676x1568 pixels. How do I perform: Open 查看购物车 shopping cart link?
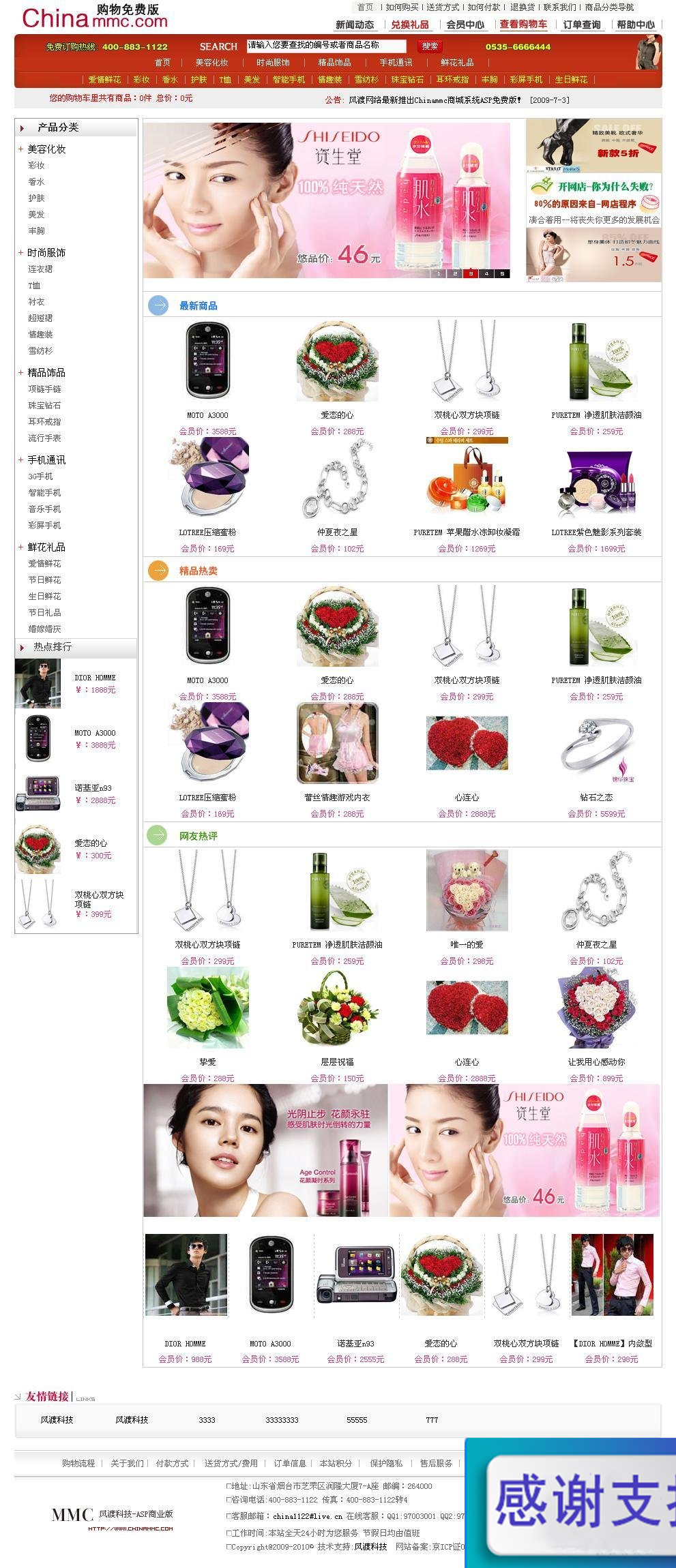tap(523, 25)
